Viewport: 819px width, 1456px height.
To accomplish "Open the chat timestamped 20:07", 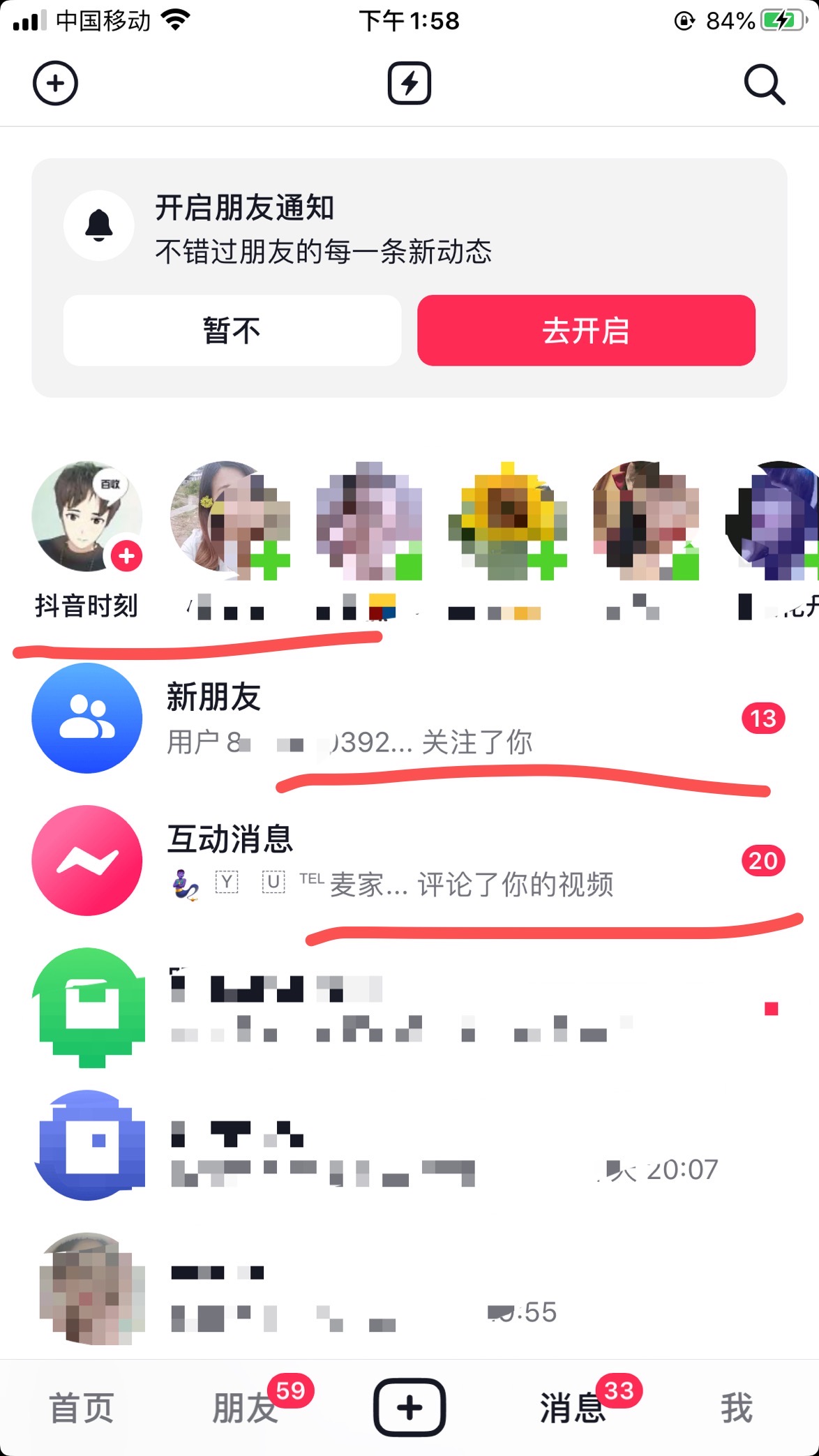I will pos(409,1147).
